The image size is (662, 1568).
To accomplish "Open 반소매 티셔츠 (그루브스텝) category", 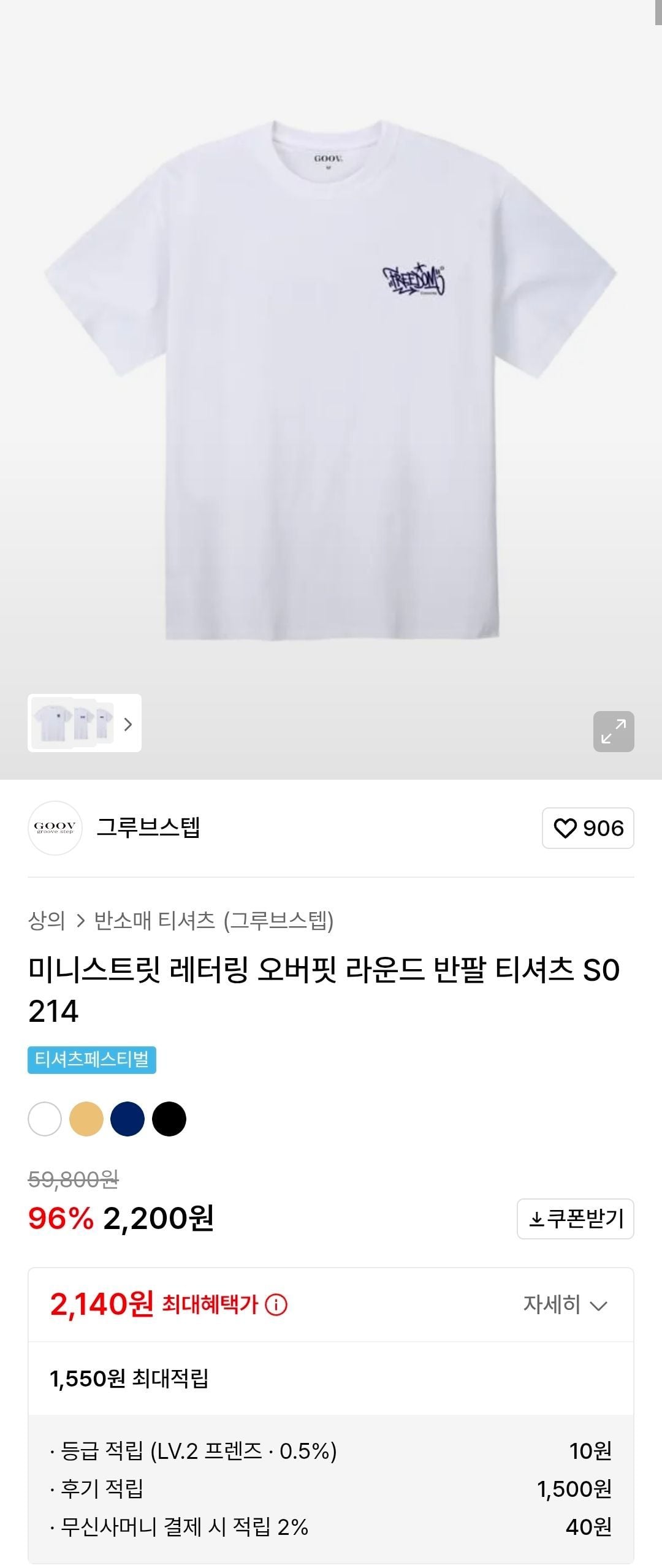I will pyautogui.click(x=213, y=920).
